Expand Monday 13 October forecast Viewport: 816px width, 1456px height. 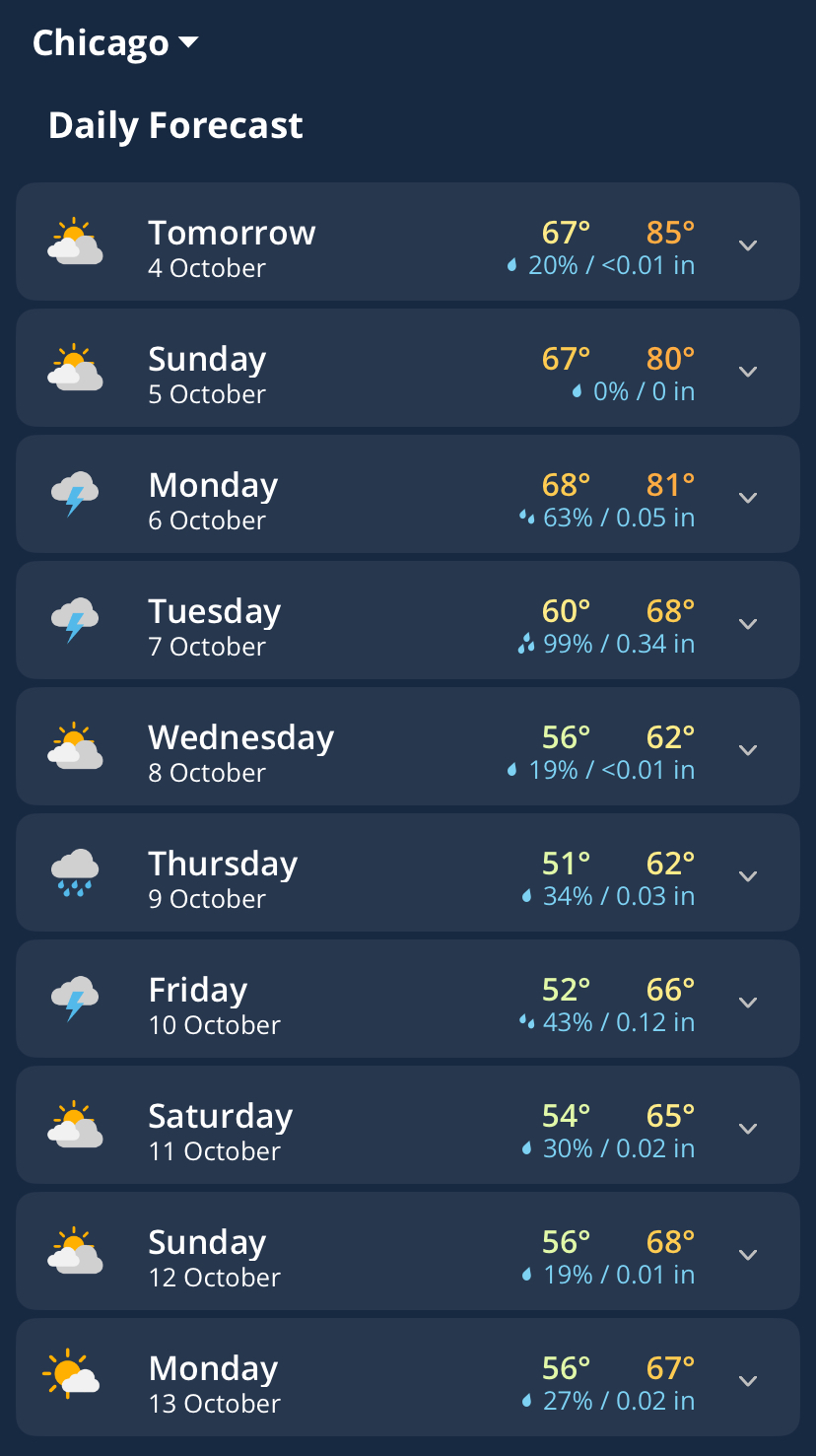(748, 1381)
